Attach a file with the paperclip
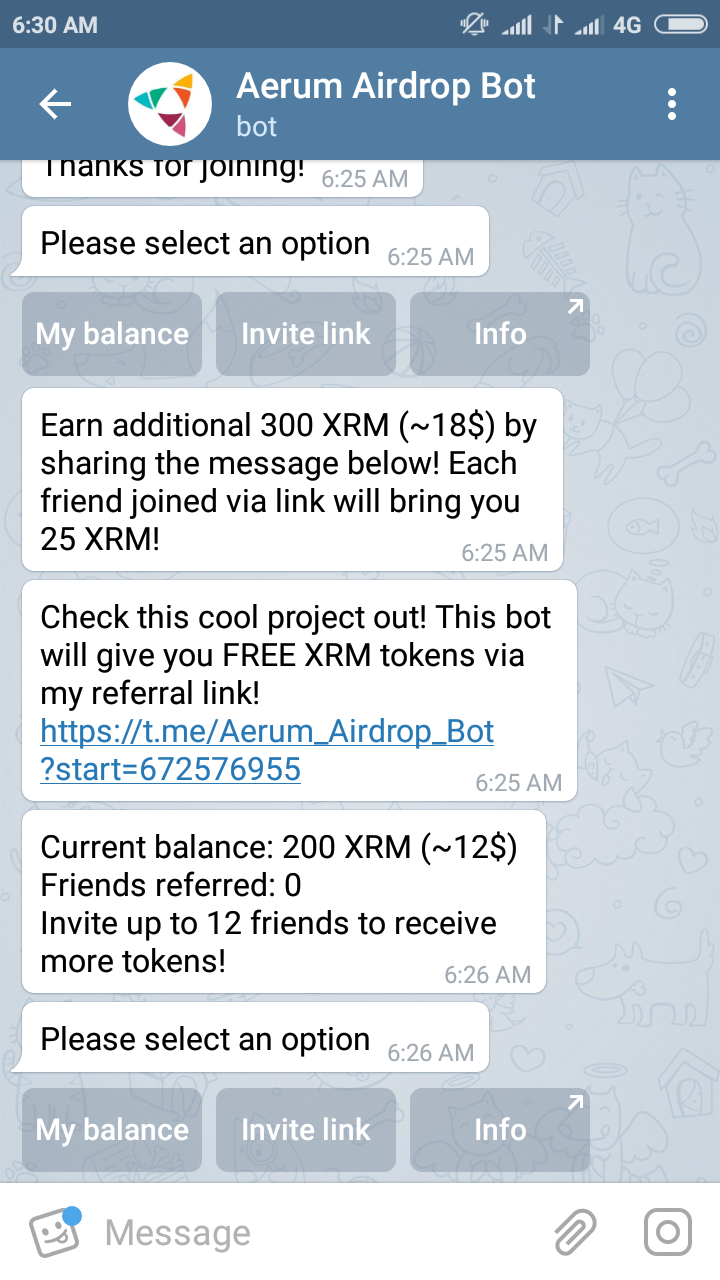 click(575, 1232)
